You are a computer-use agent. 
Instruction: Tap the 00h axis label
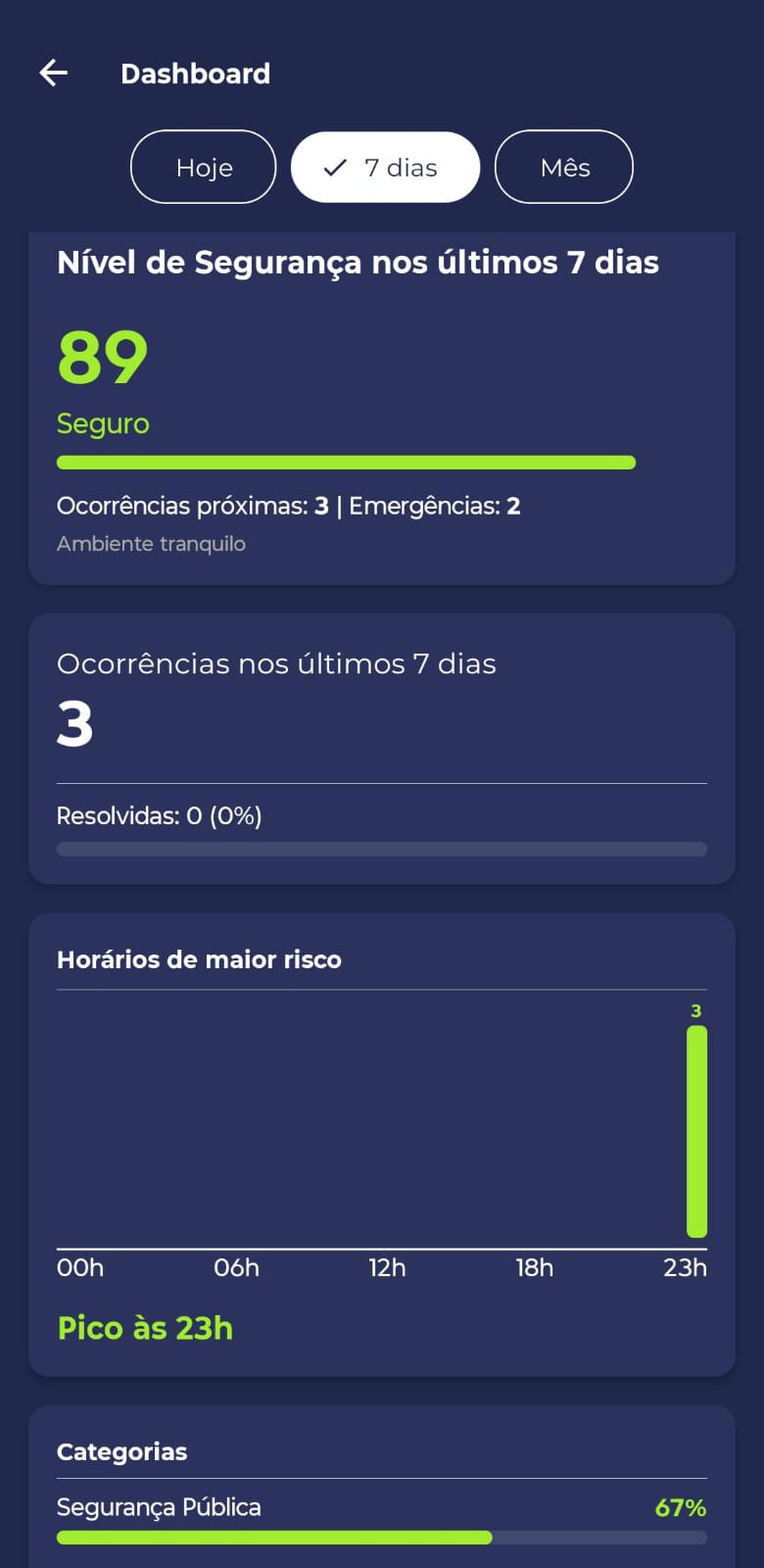pyautogui.click(x=79, y=1267)
